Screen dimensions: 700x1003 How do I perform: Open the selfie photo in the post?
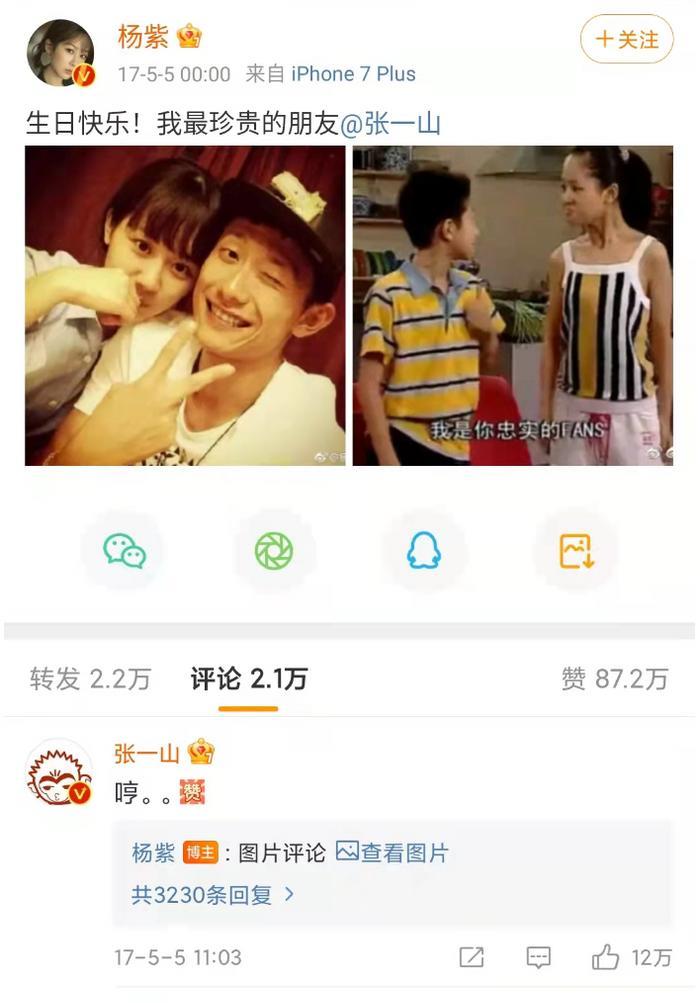[x=185, y=305]
